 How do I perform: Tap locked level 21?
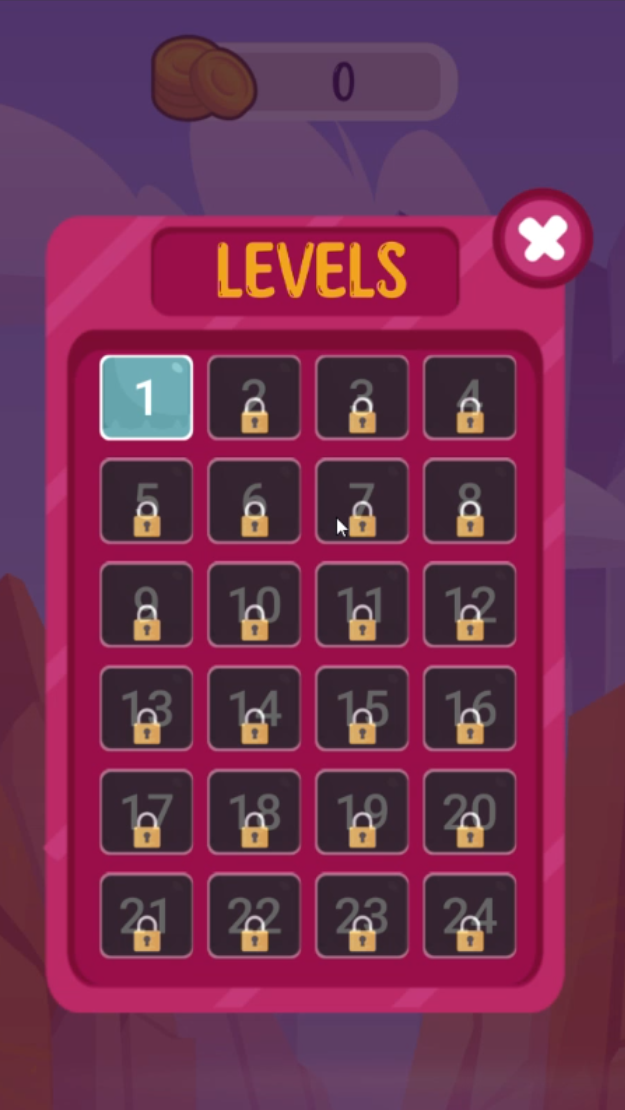(146, 916)
